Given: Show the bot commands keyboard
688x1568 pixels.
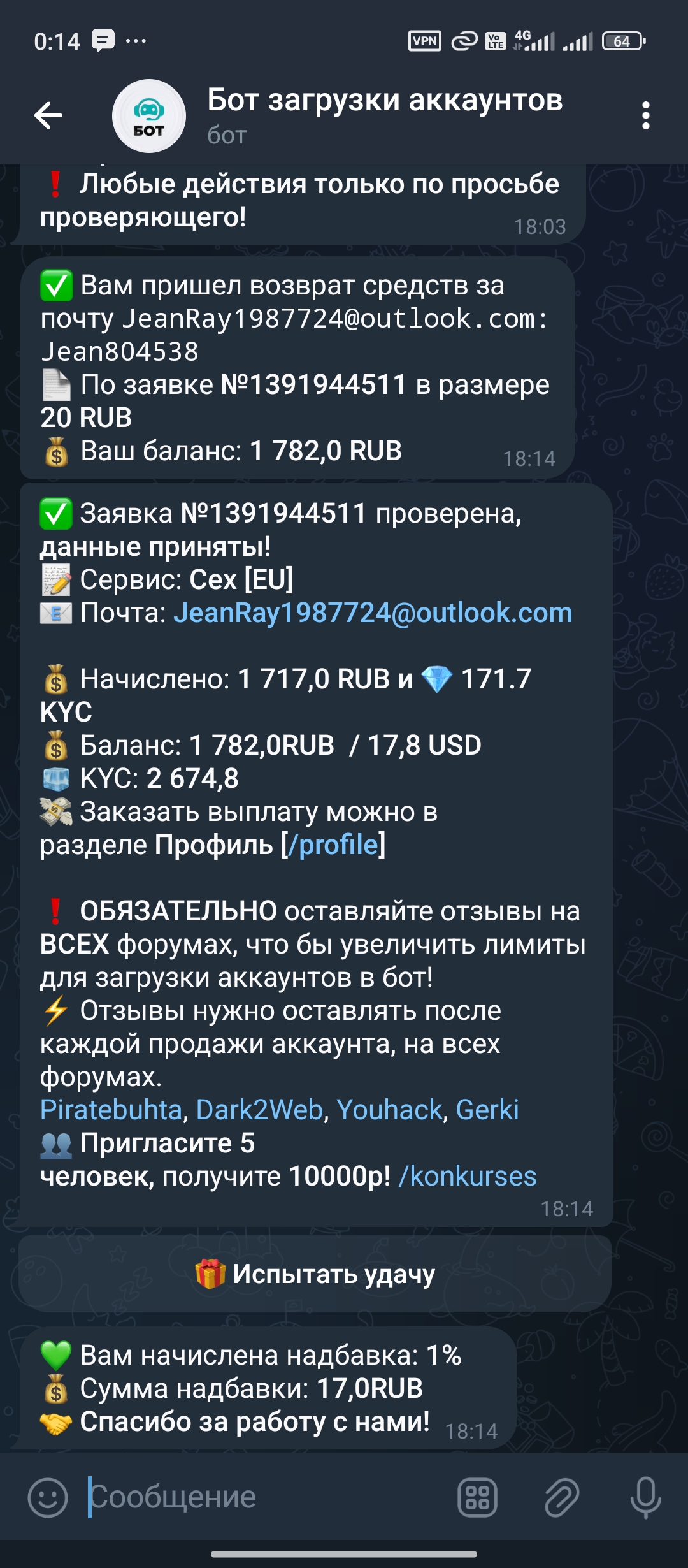Looking at the screenshot, I should pos(477,1497).
